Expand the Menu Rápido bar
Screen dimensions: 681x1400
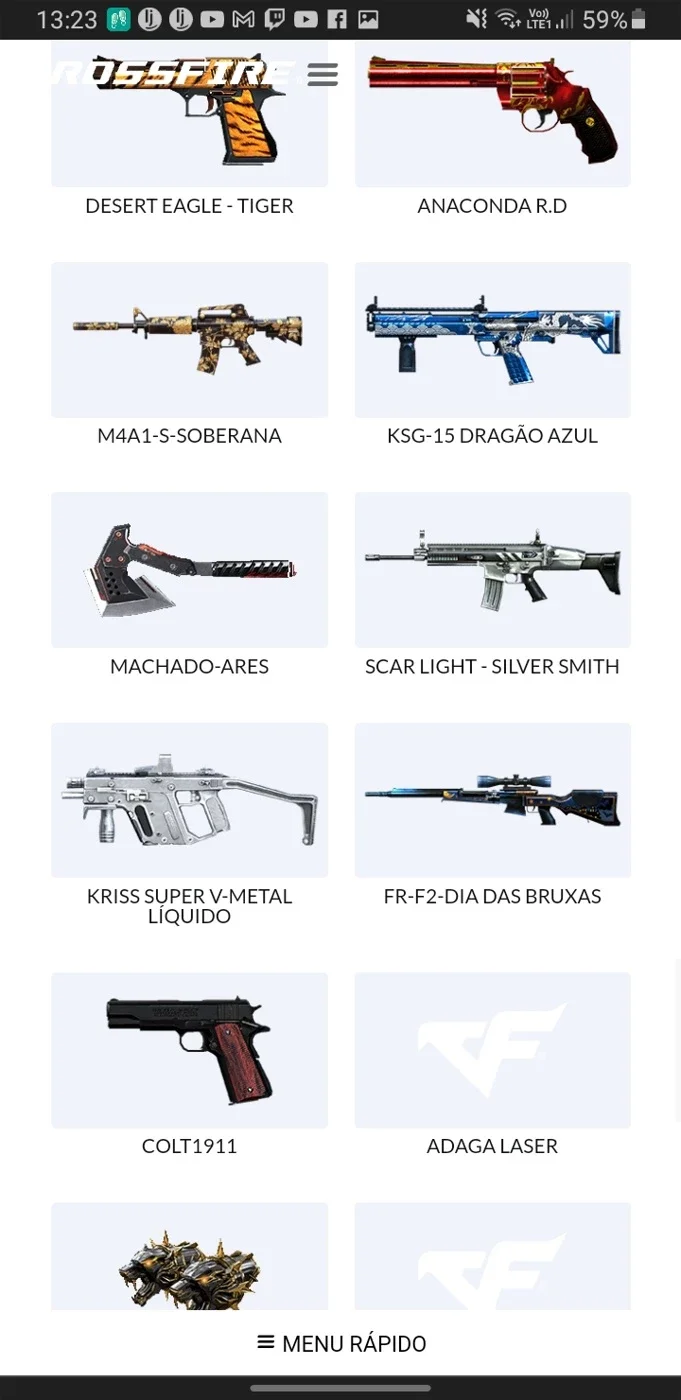pyautogui.click(x=341, y=1343)
